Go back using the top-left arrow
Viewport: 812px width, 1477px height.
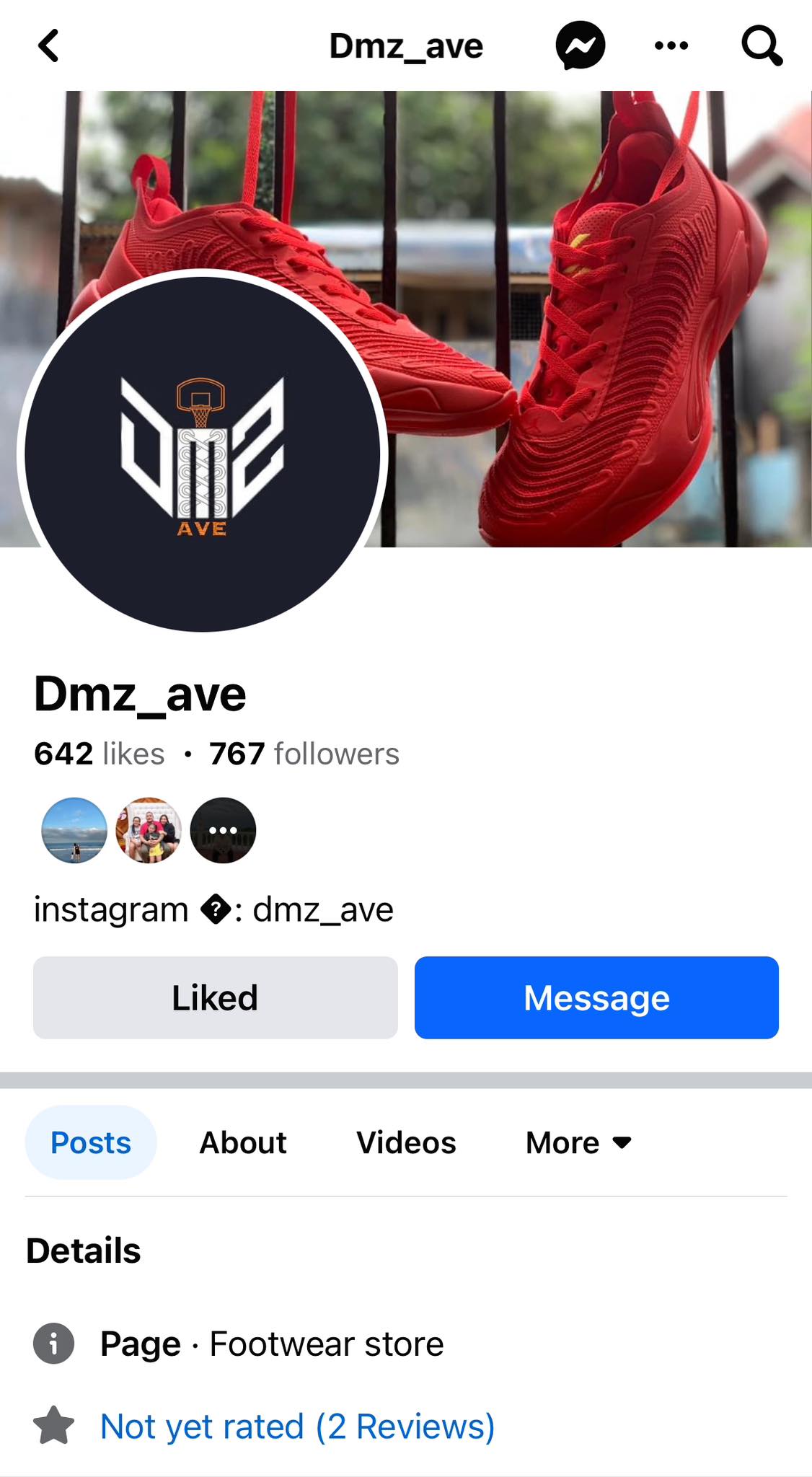point(48,46)
